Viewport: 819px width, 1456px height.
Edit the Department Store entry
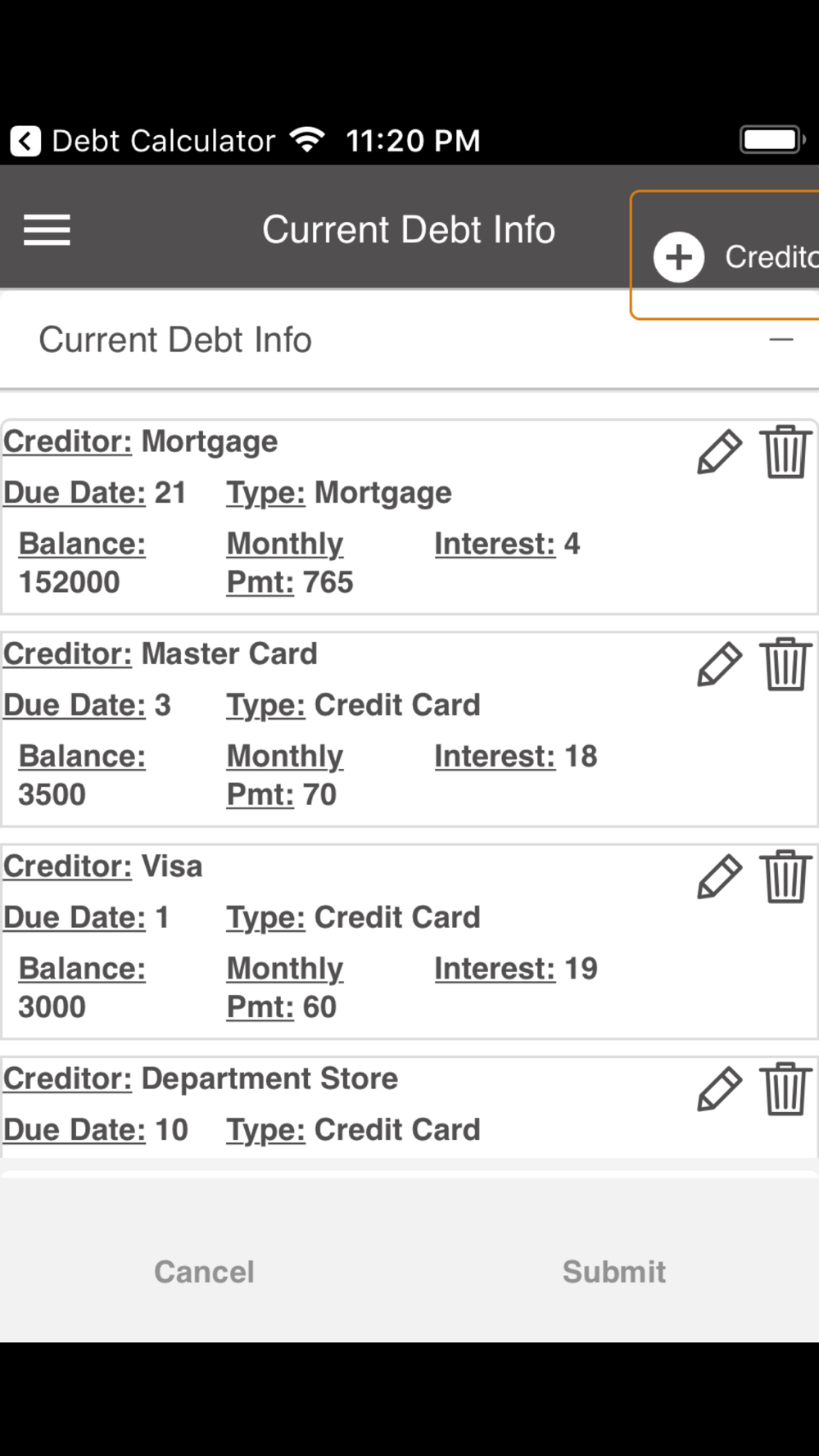tap(720, 1089)
